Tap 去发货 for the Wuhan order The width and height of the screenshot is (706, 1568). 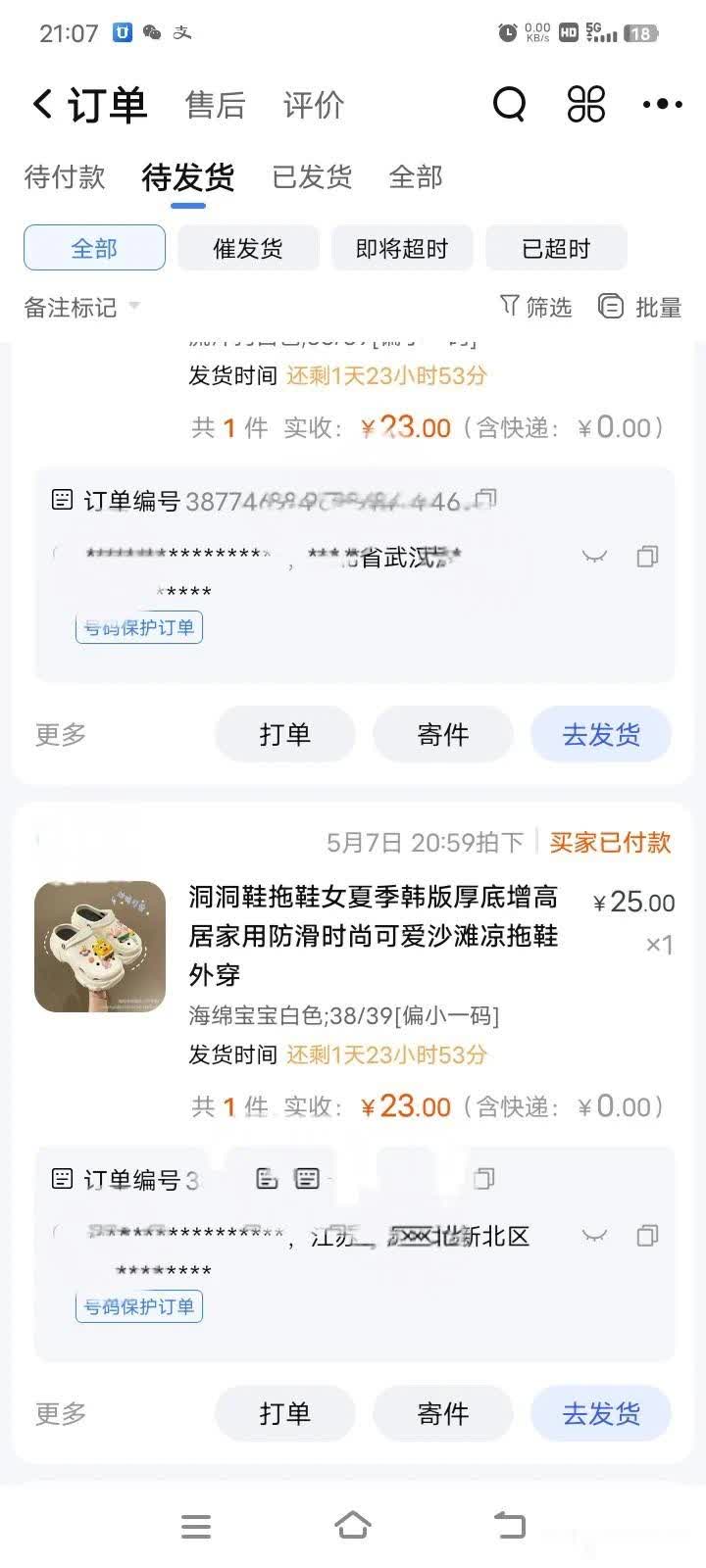tap(600, 734)
